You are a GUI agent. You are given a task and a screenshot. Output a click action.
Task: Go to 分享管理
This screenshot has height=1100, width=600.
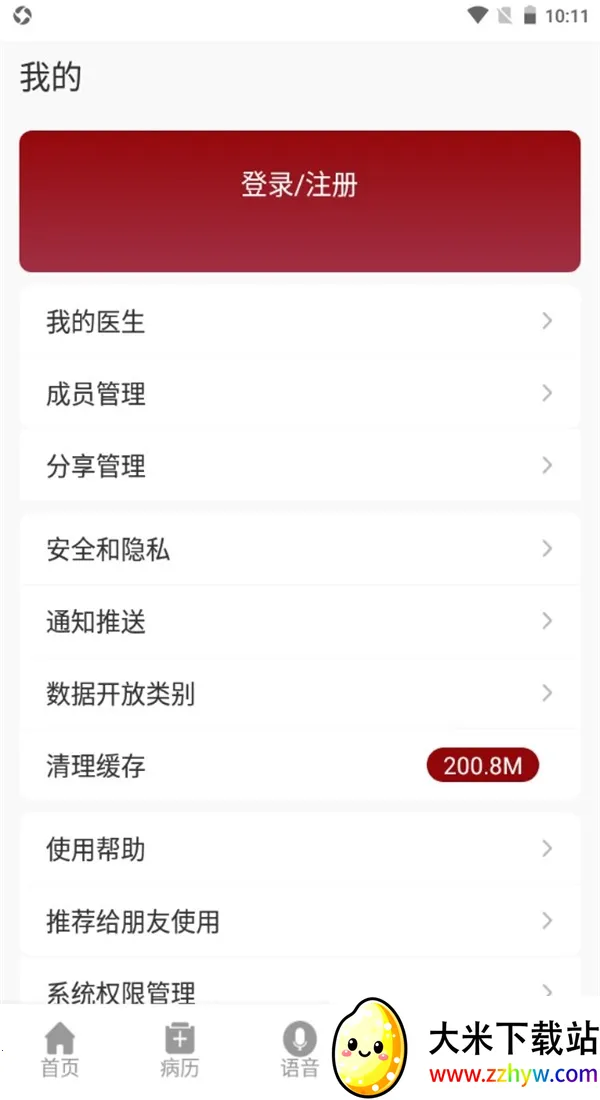pos(299,466)
